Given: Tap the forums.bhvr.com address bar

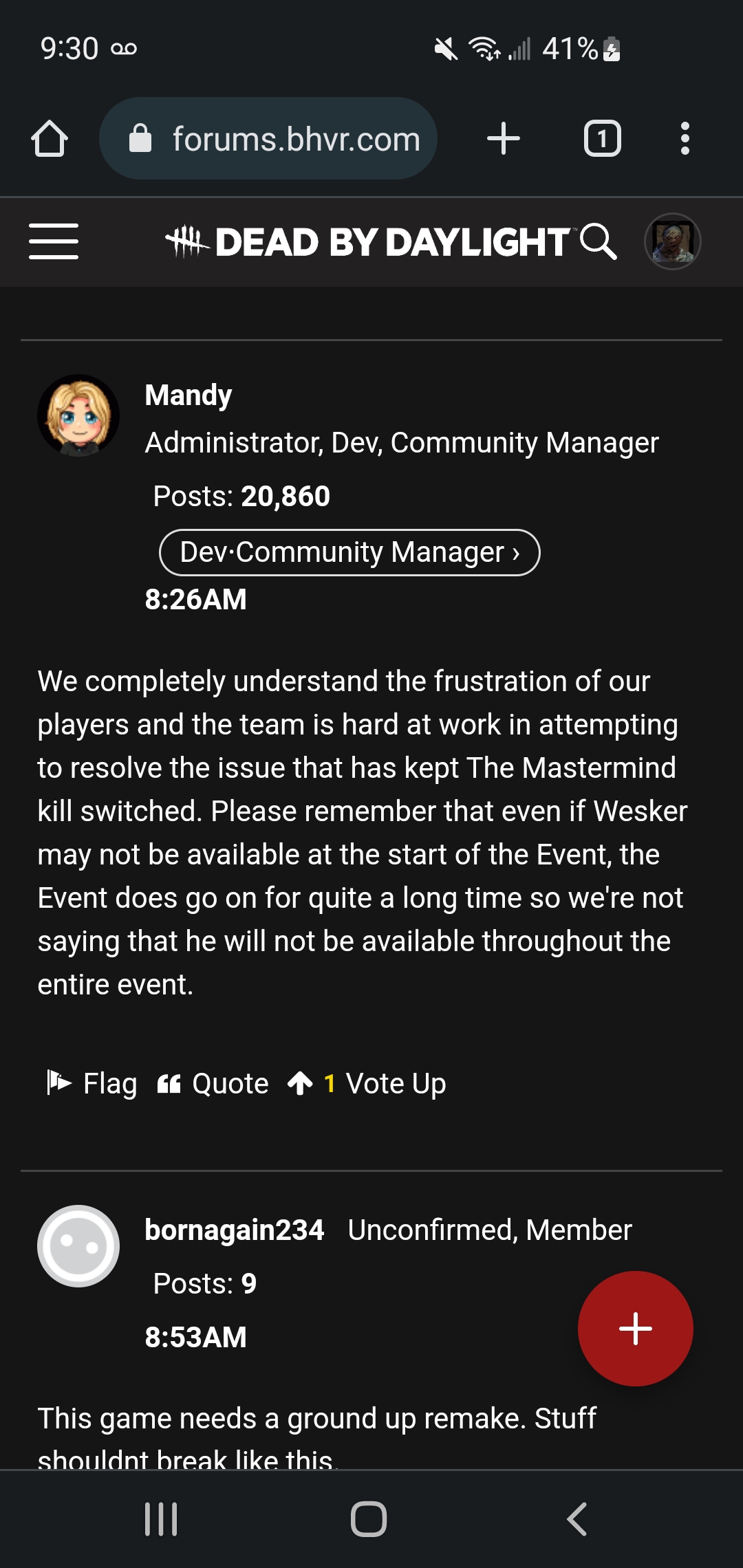Looking at the screenshot, I should (x=268, y=138).
